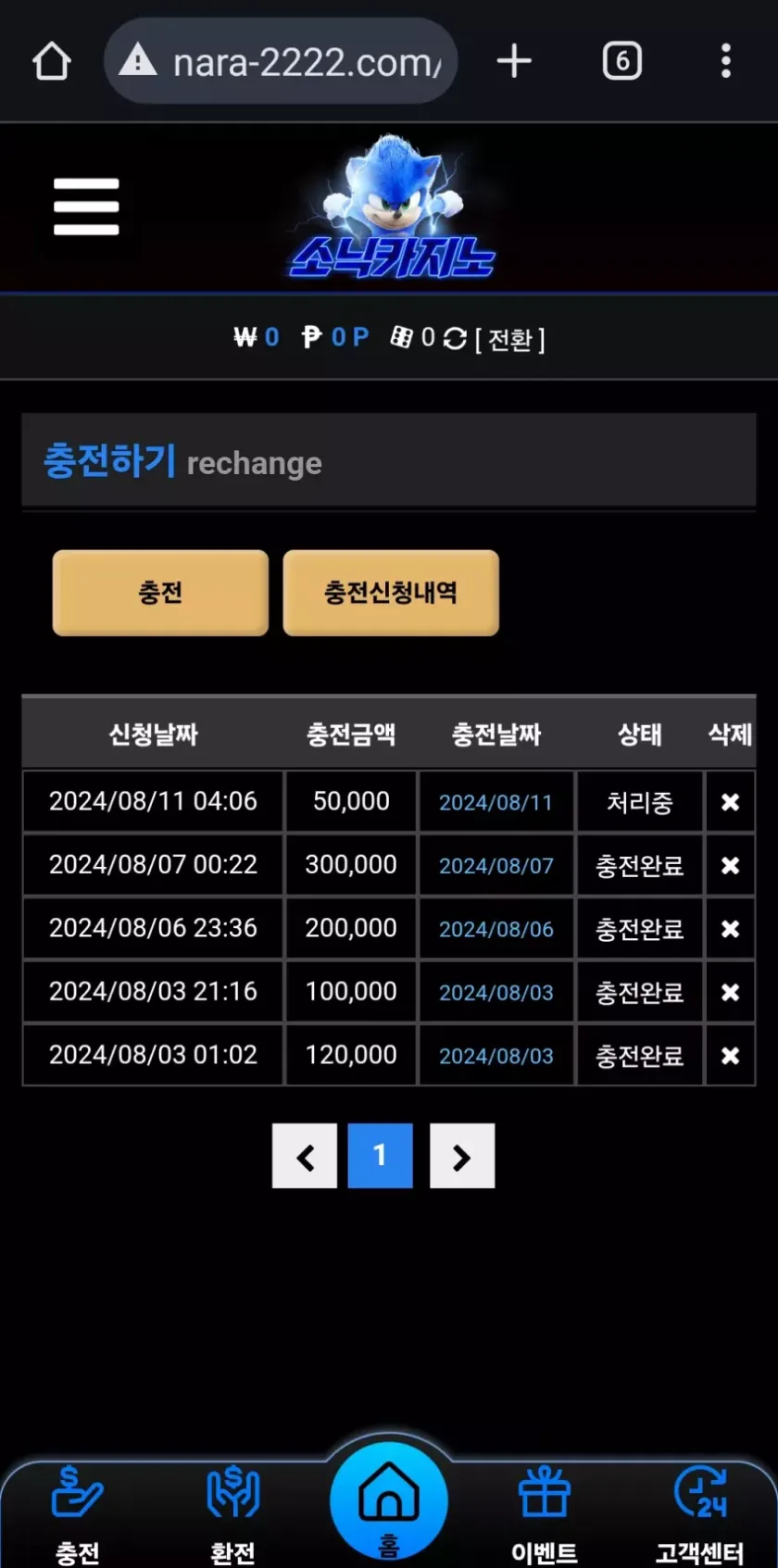Show the open tabs switcher

(x=622, y=62)
